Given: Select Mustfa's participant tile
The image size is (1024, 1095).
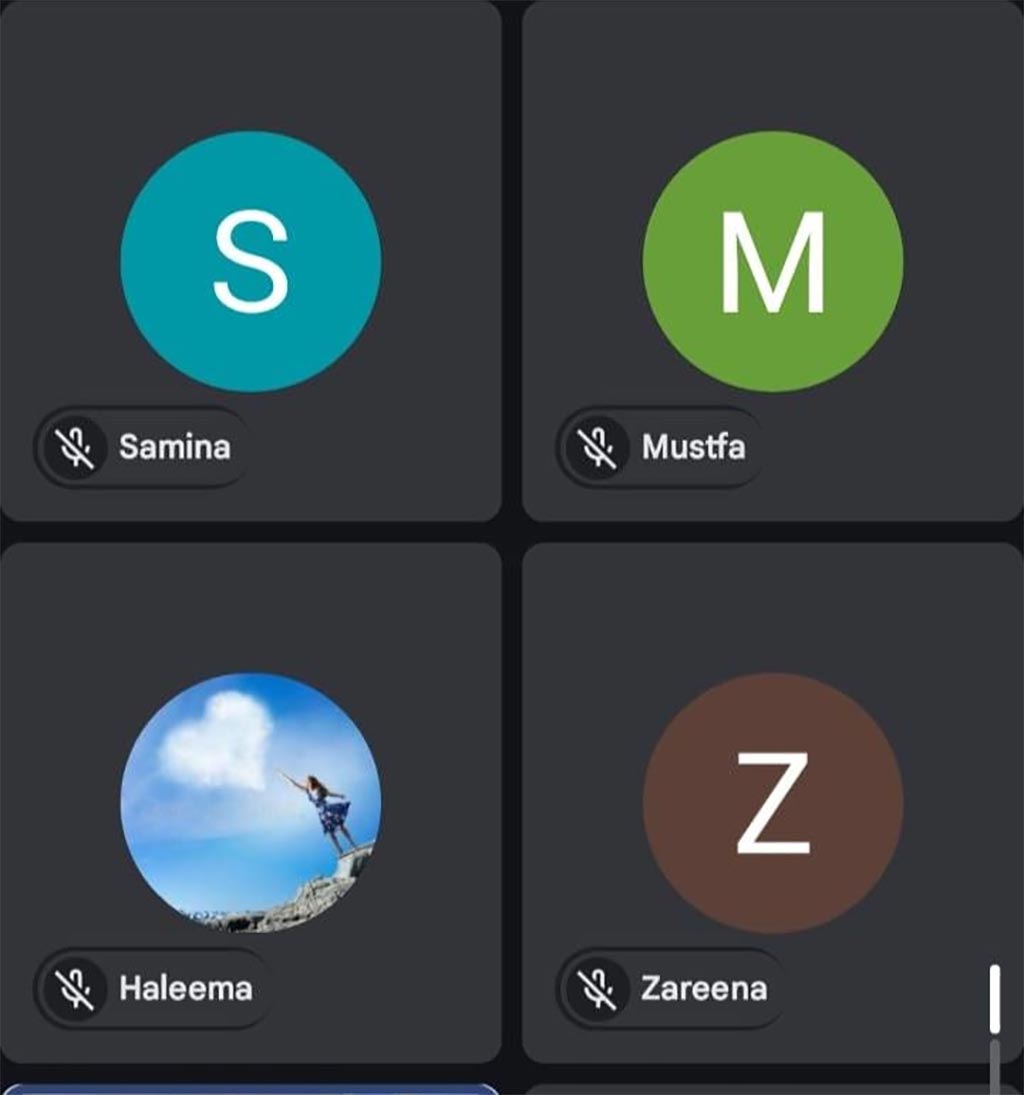Looking at the screenshot, I should (772, 262).
